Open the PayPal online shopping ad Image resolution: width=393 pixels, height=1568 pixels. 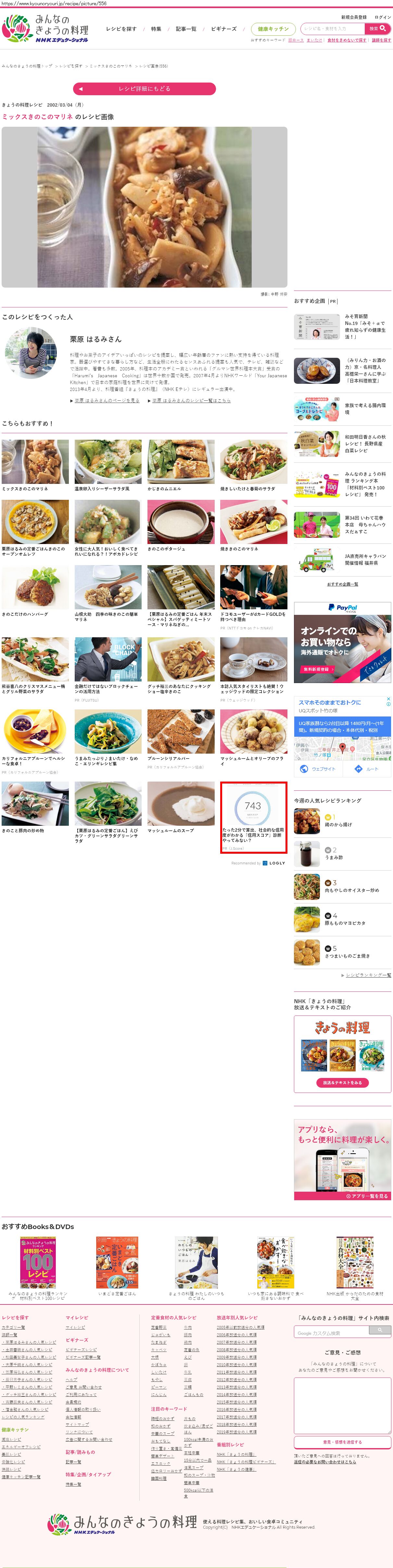tap(342, 642)
